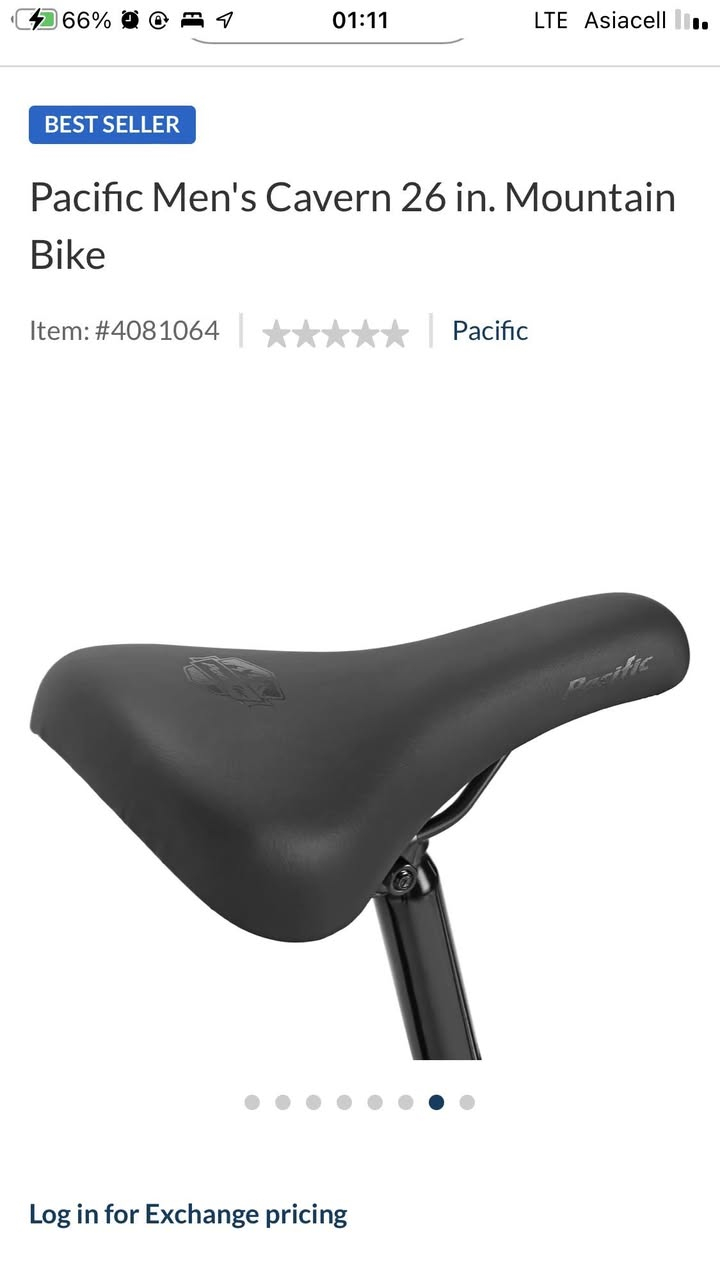Viewport: 720px width, 1281px height.
Task: Select the last image indicator dot
Action: tap(467, 1102)
